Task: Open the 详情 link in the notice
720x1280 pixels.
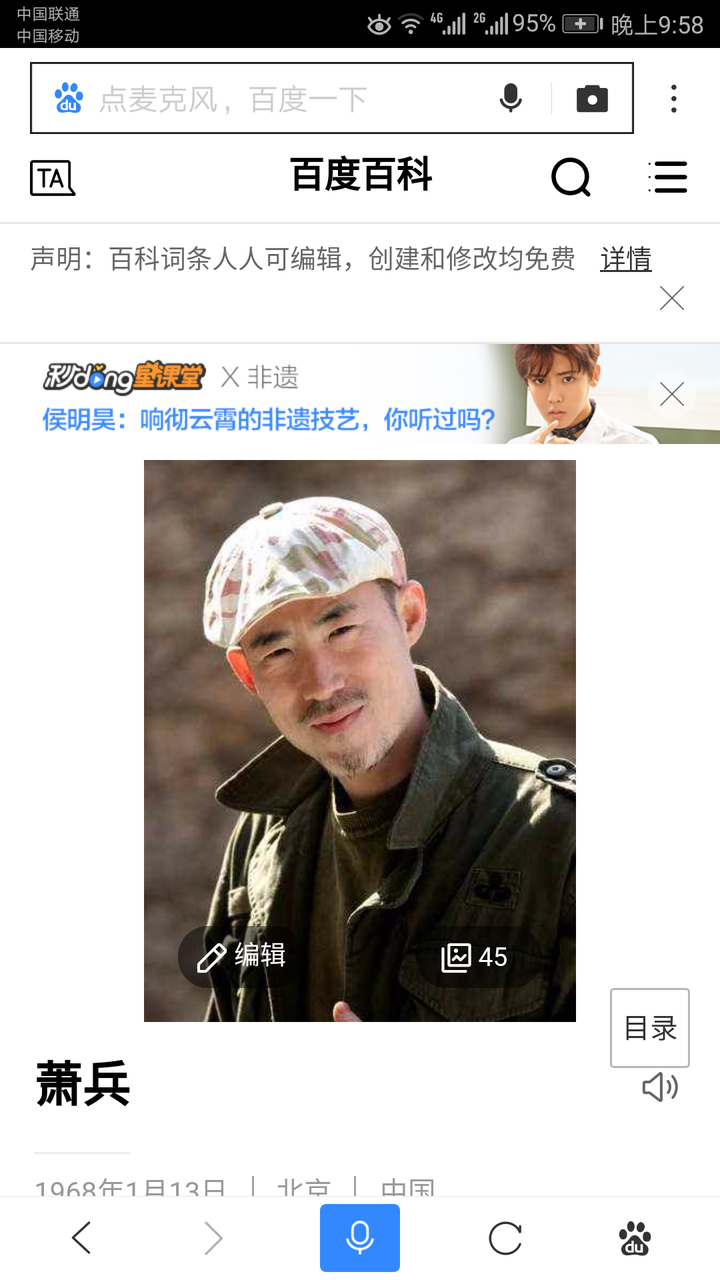Action: (626, 260)
